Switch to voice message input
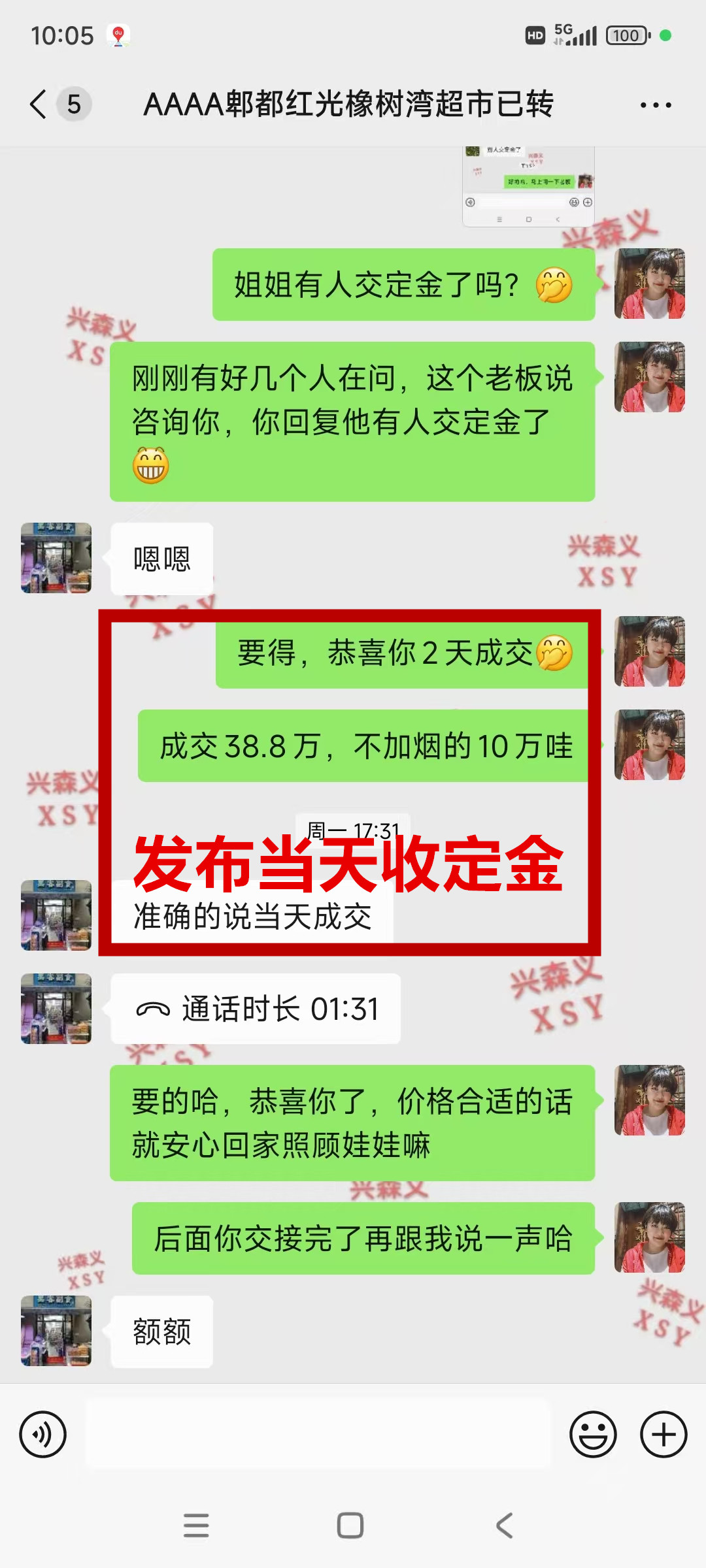The image size is (706, 1568). coord(43,1435)
